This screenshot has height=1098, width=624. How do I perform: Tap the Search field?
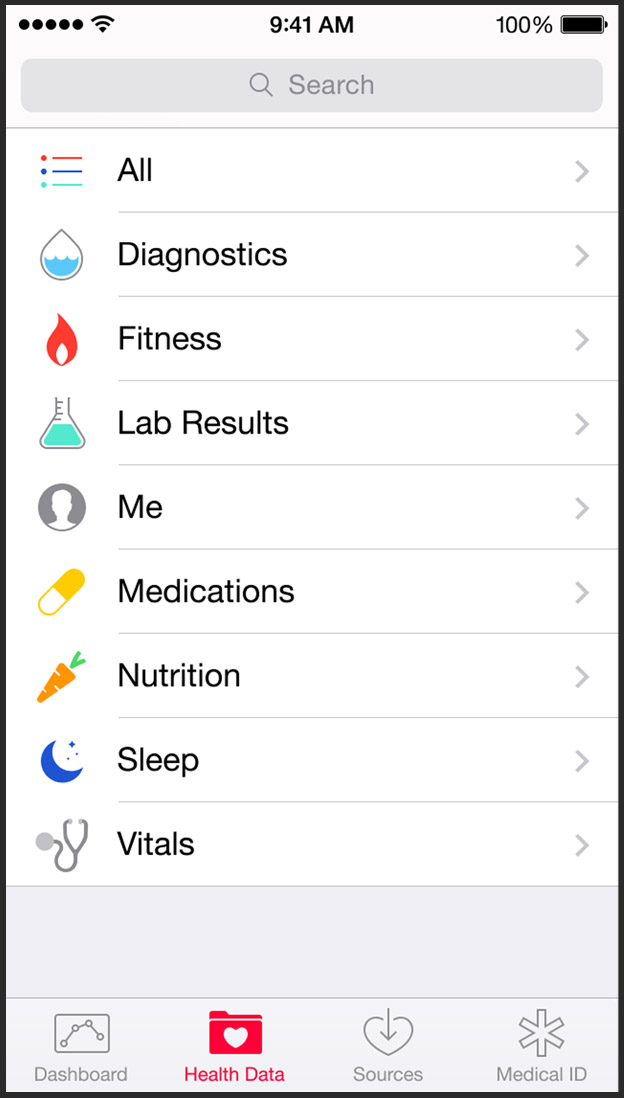(312, 85)
